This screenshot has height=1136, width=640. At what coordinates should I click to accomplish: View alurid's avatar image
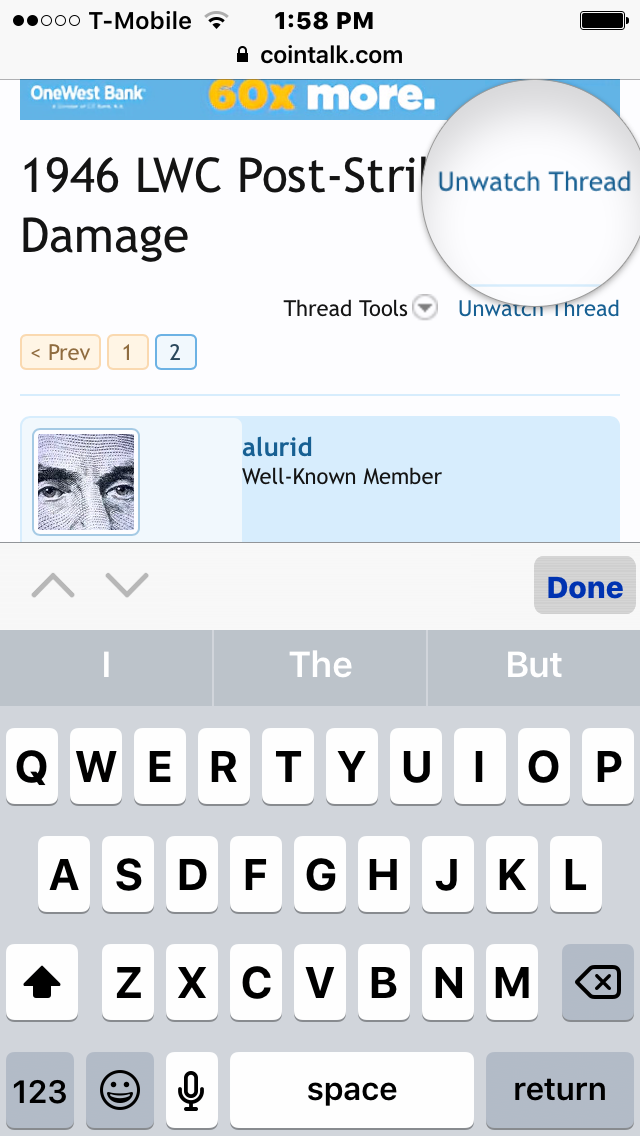(86, 481)
